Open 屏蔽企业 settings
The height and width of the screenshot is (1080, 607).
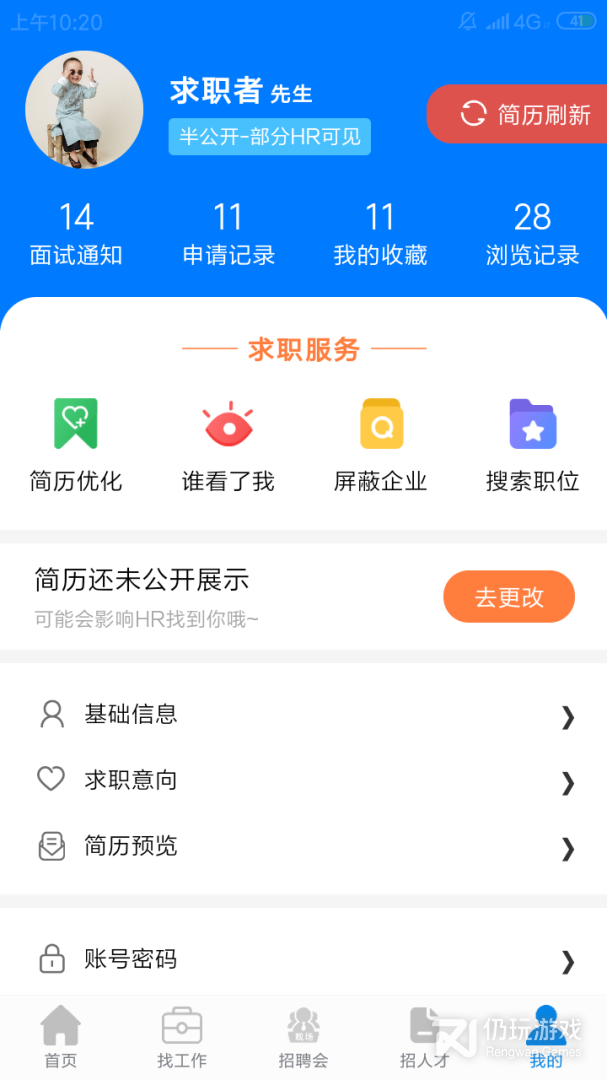(x=380, y=443)
